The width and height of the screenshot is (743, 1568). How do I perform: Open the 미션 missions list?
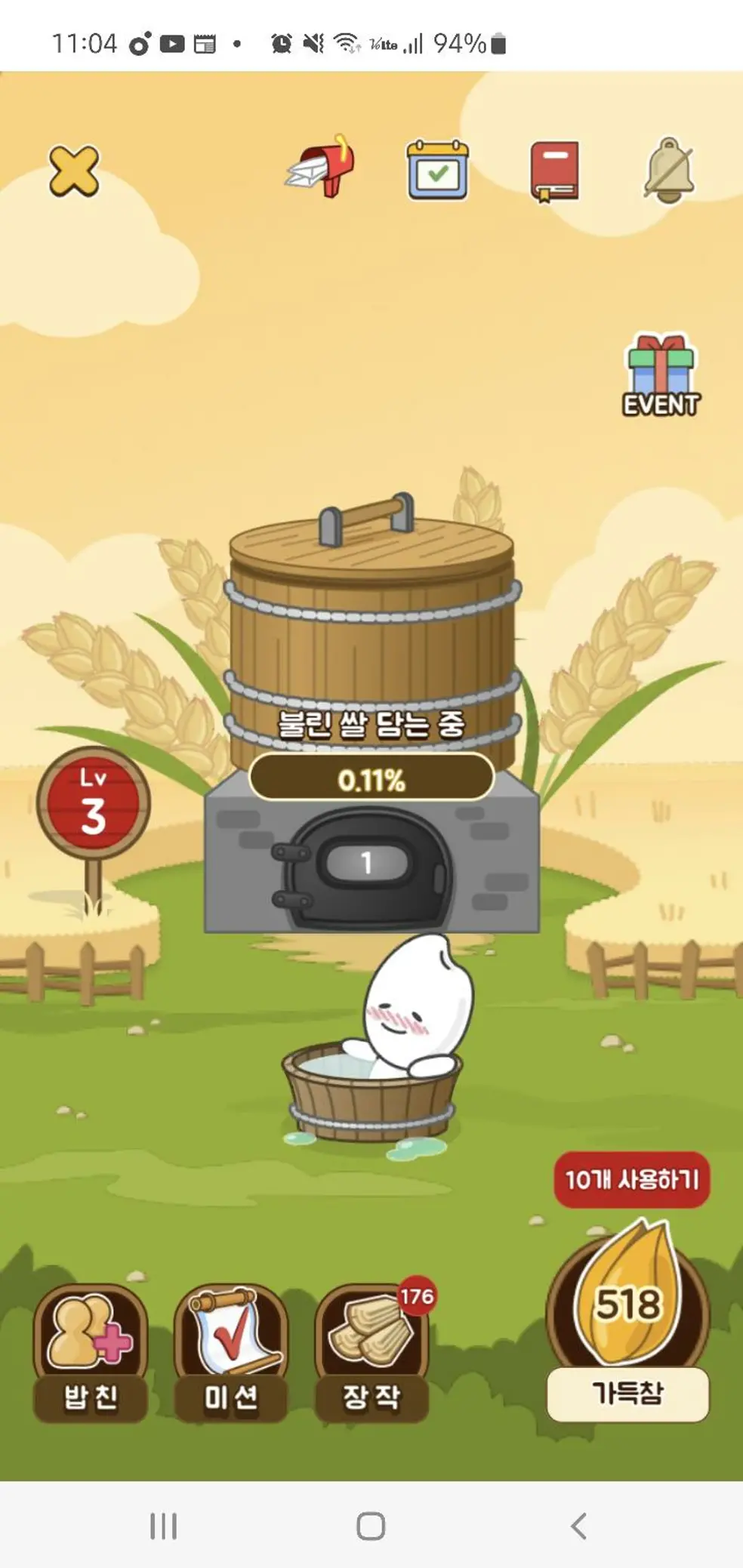tap(231, 1353)
